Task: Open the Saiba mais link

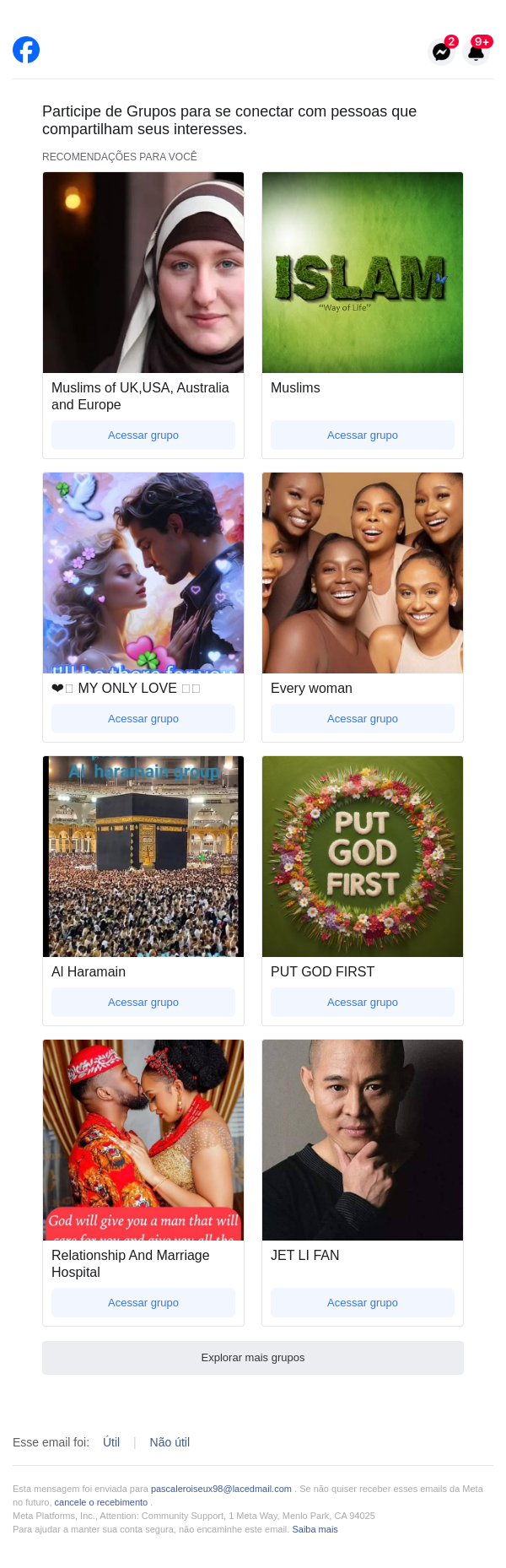Action: click(315, 1529)
